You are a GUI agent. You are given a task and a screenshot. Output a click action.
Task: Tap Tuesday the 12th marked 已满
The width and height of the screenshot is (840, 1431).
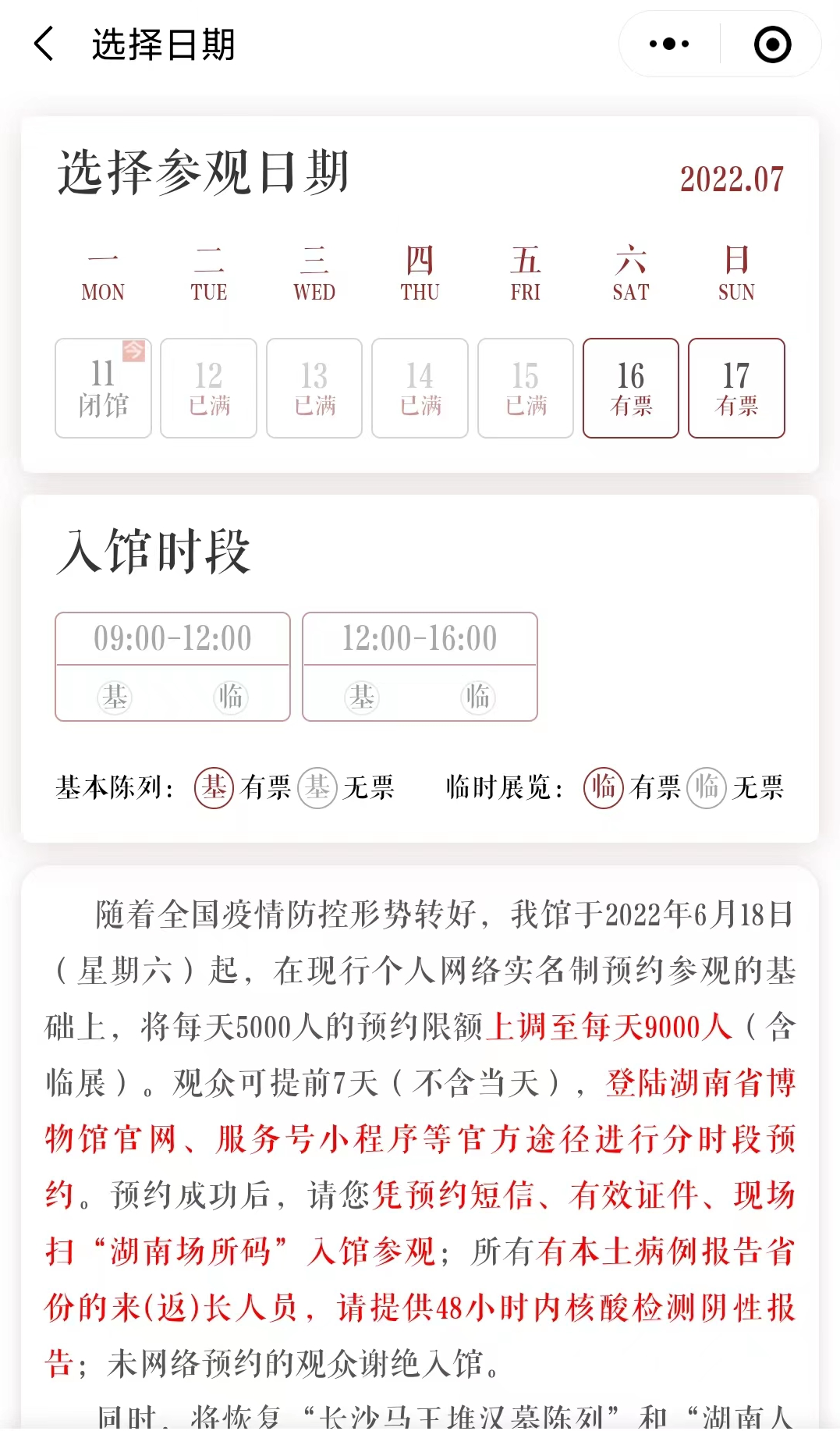coord(208,388)
